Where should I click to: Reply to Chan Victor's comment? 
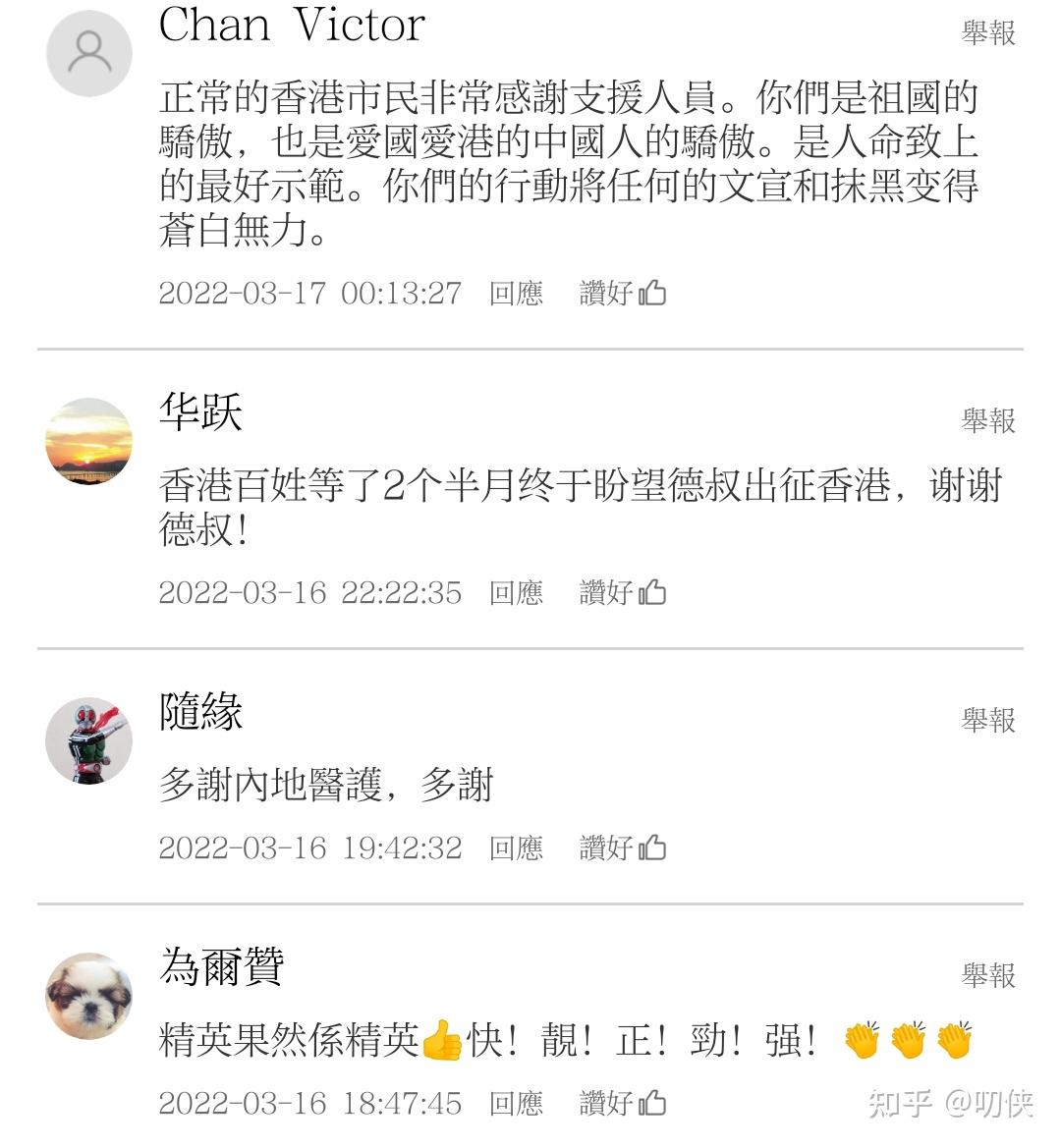coord(516,293)
